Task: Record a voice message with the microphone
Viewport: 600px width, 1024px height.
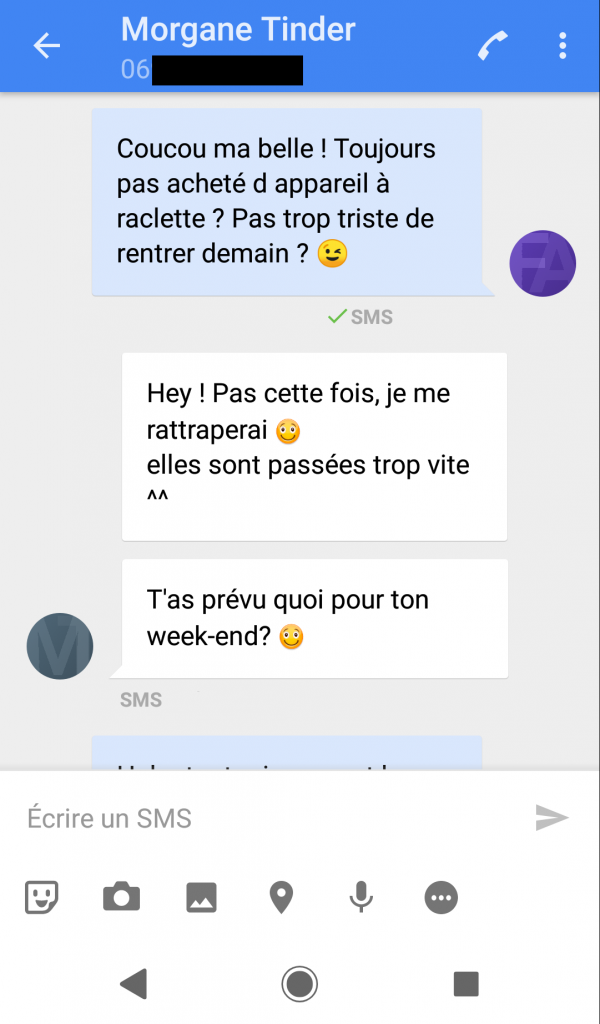Action: pyautogui.click(x=361, y=898)
